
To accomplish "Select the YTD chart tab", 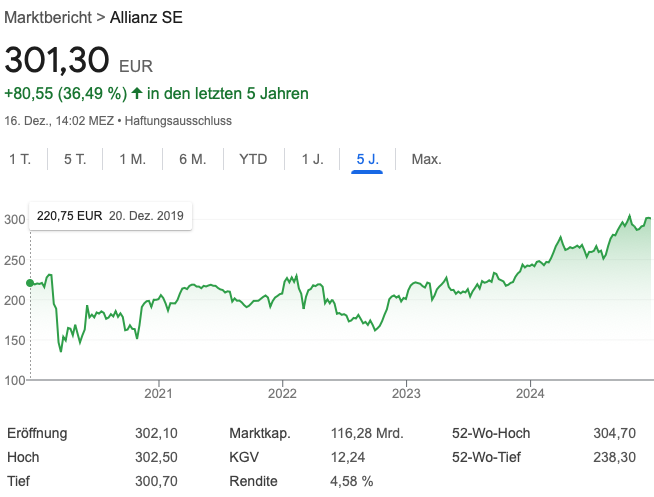I will [x=253, y=159].
